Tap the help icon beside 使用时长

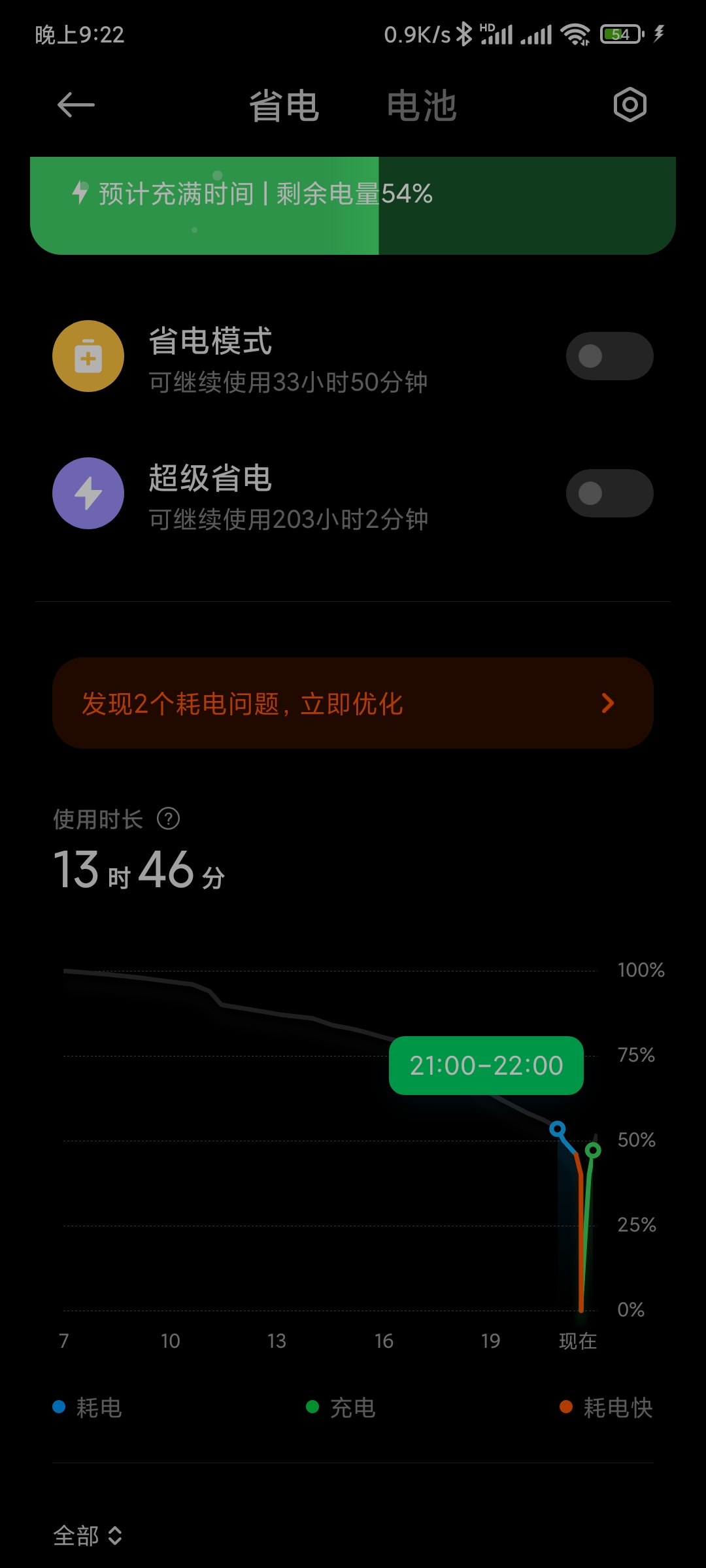168,819
